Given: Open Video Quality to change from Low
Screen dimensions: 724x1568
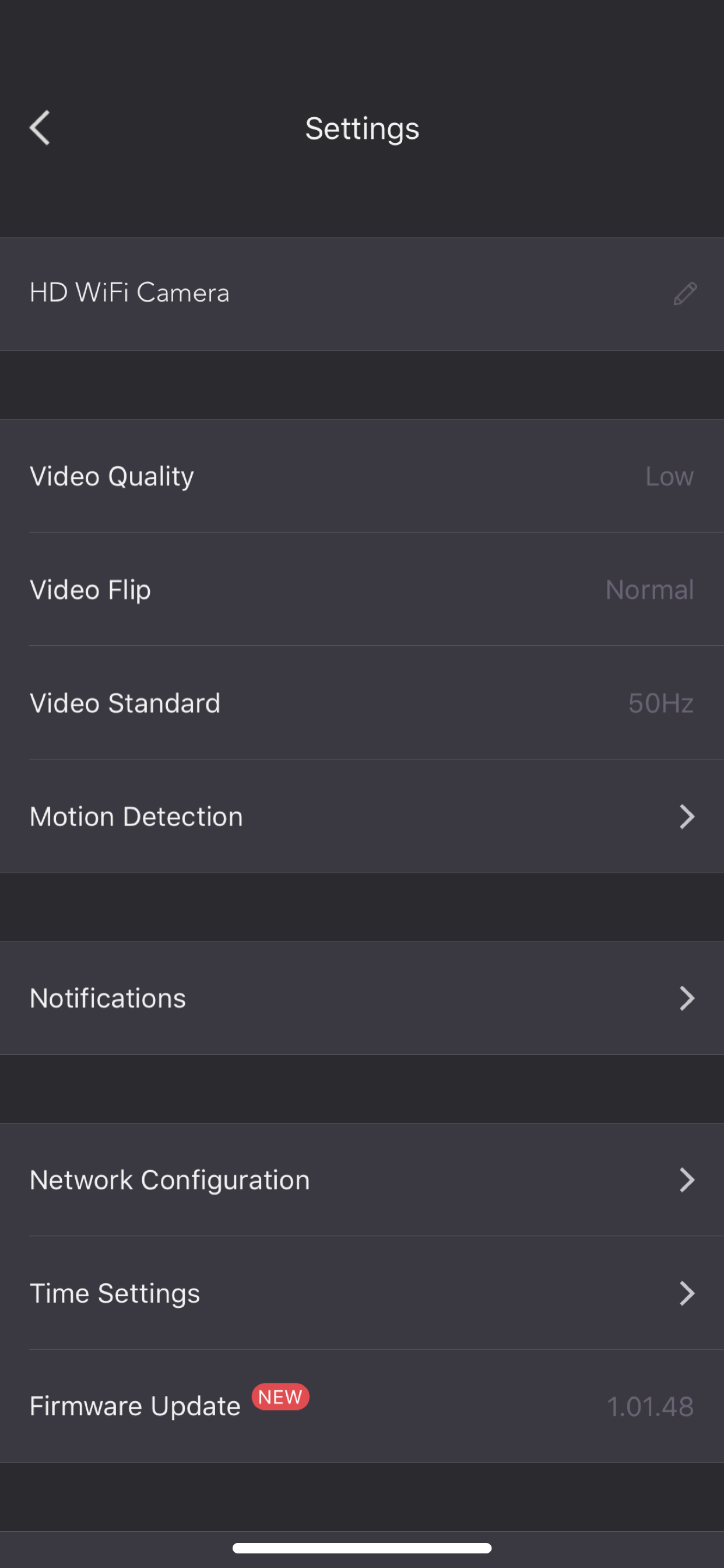Looking at the screenshot, I should pos(362,477).
